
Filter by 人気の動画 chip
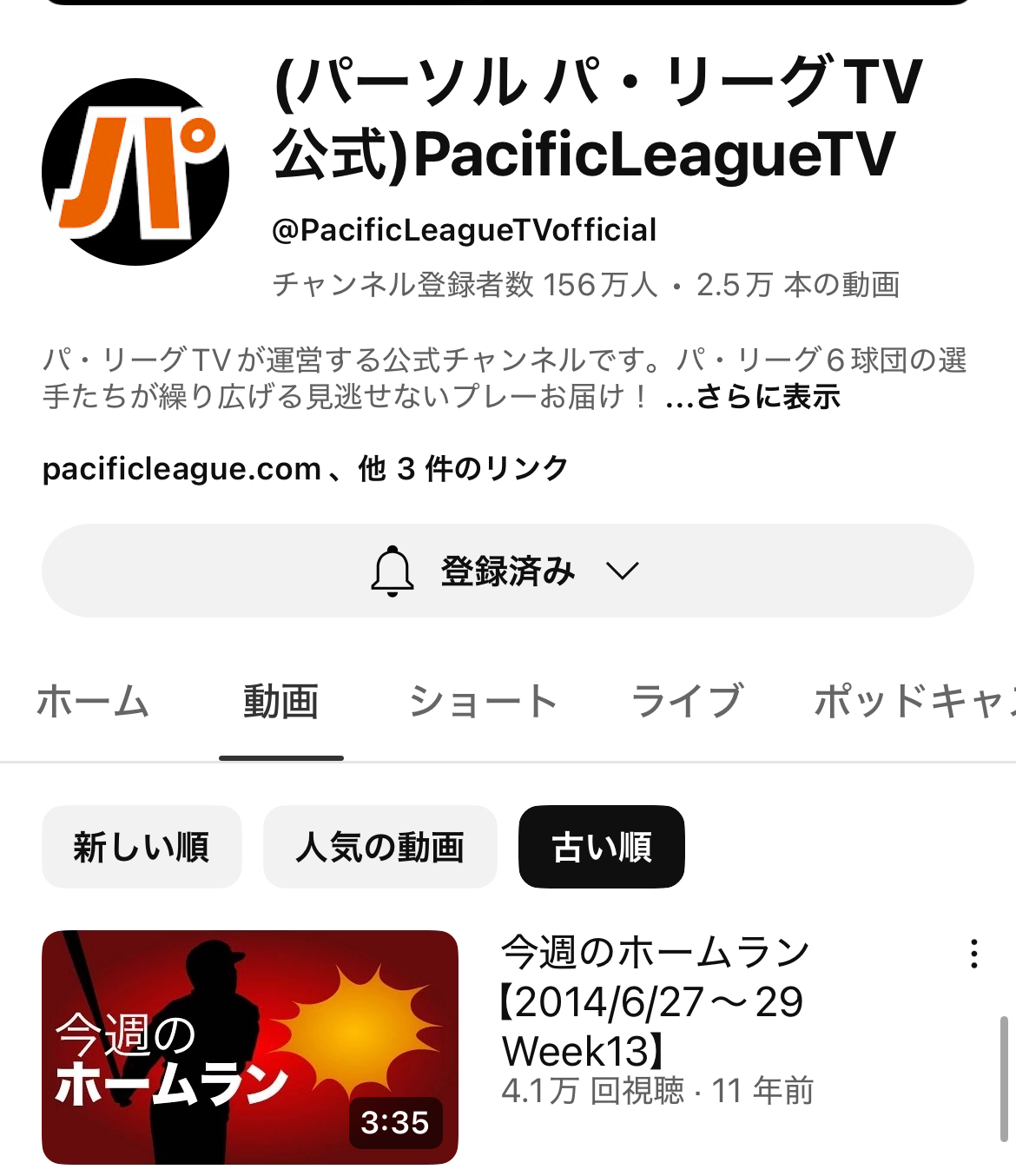click(x=379, y=847)
